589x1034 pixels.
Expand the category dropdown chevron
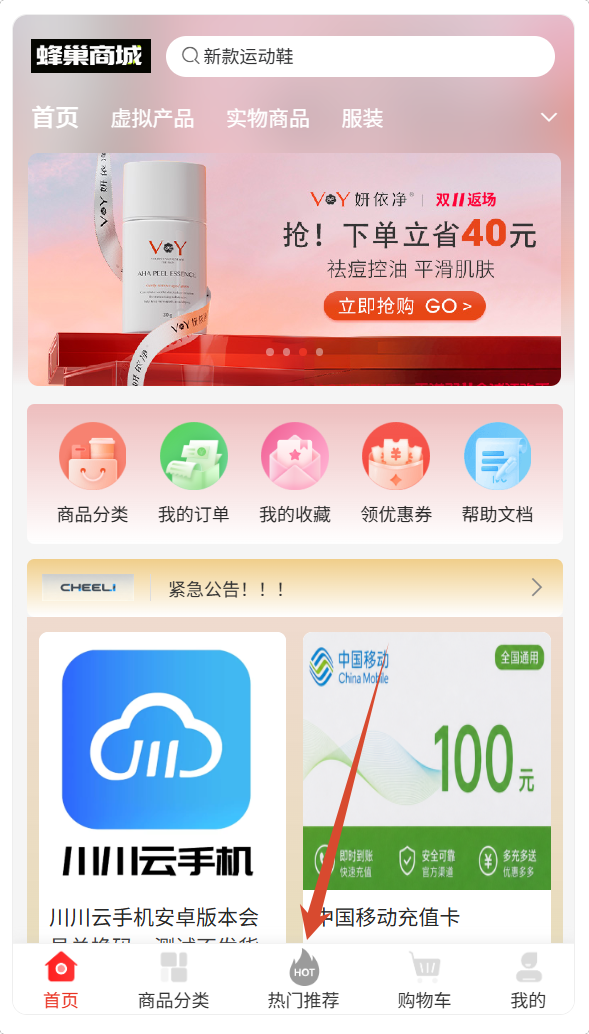pyautogui.click(x=549, y=118)
